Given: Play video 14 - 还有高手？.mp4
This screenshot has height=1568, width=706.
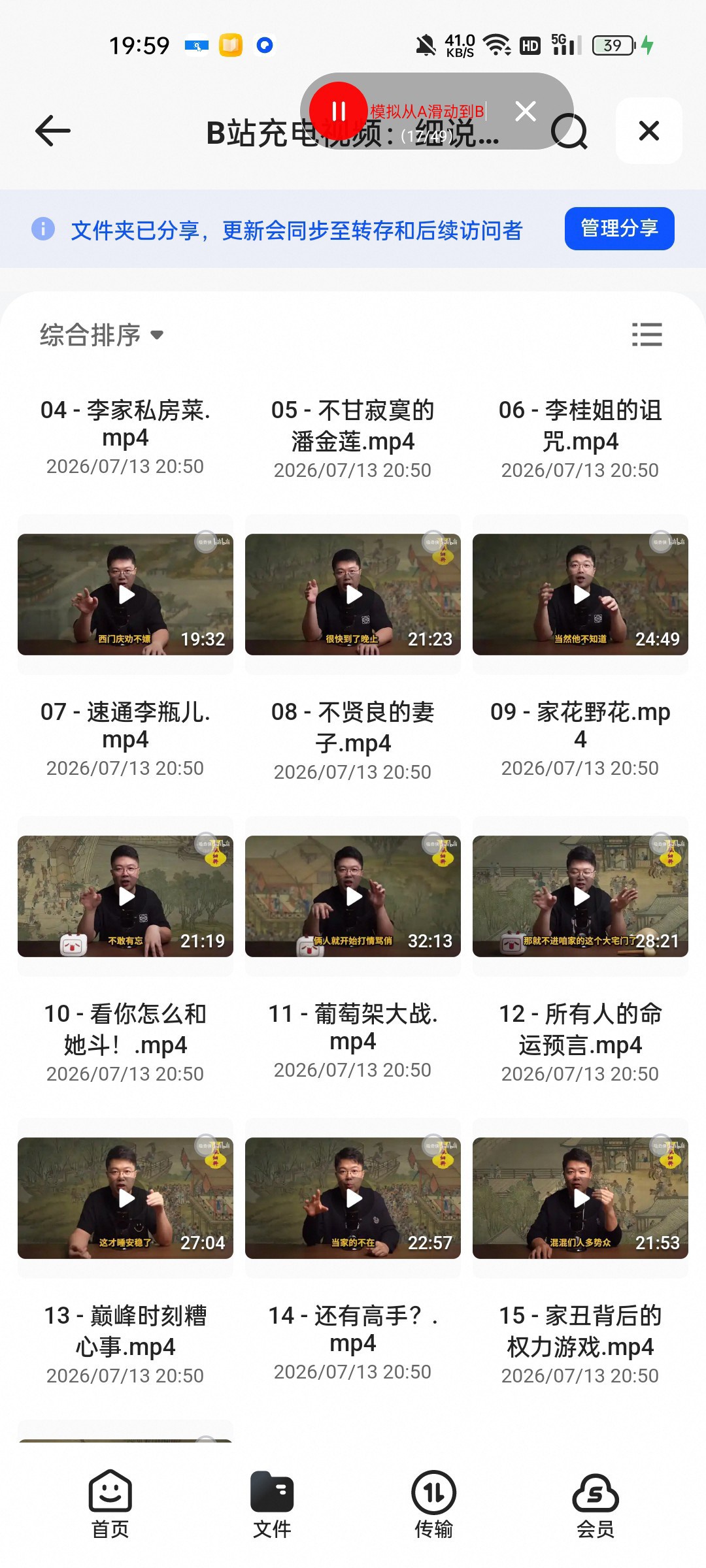Looking at the screenshot, I should click(353, 1198).
